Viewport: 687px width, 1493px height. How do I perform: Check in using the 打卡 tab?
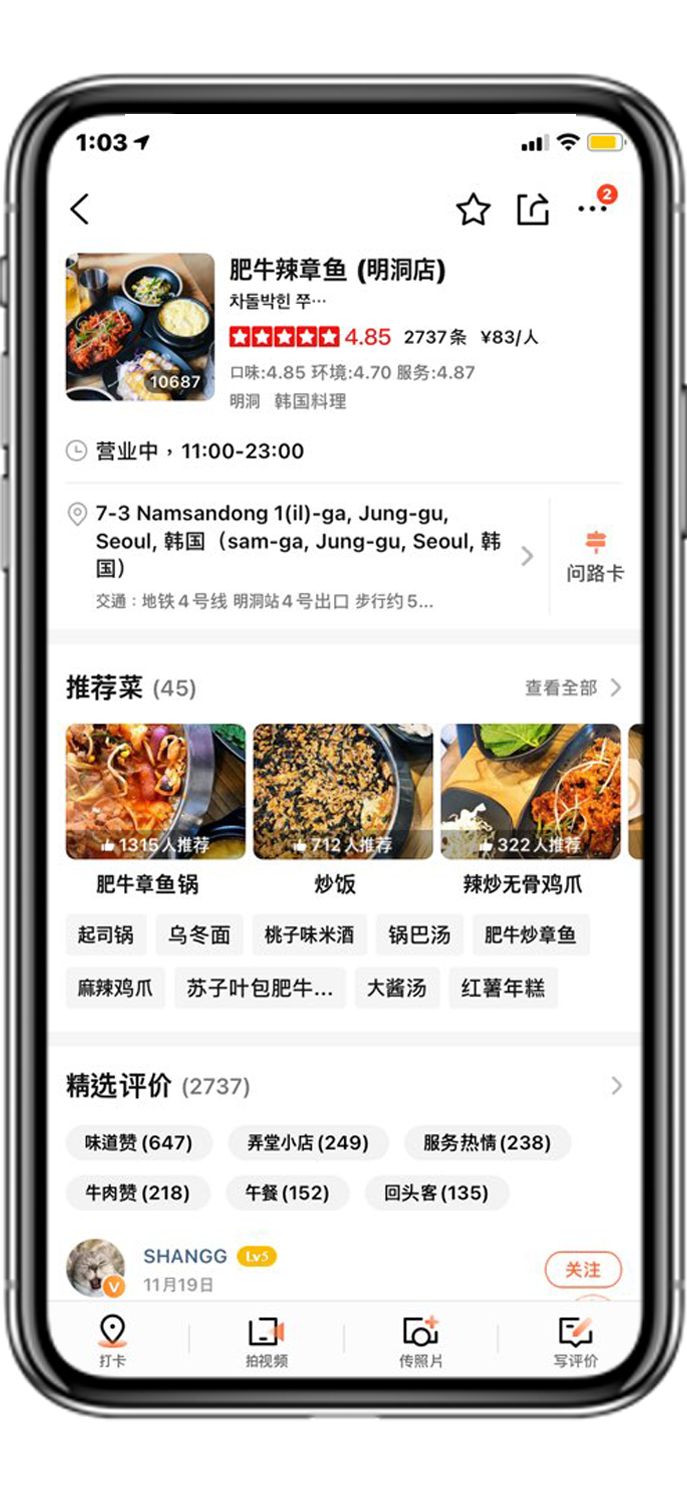(x=113, y=1340)
